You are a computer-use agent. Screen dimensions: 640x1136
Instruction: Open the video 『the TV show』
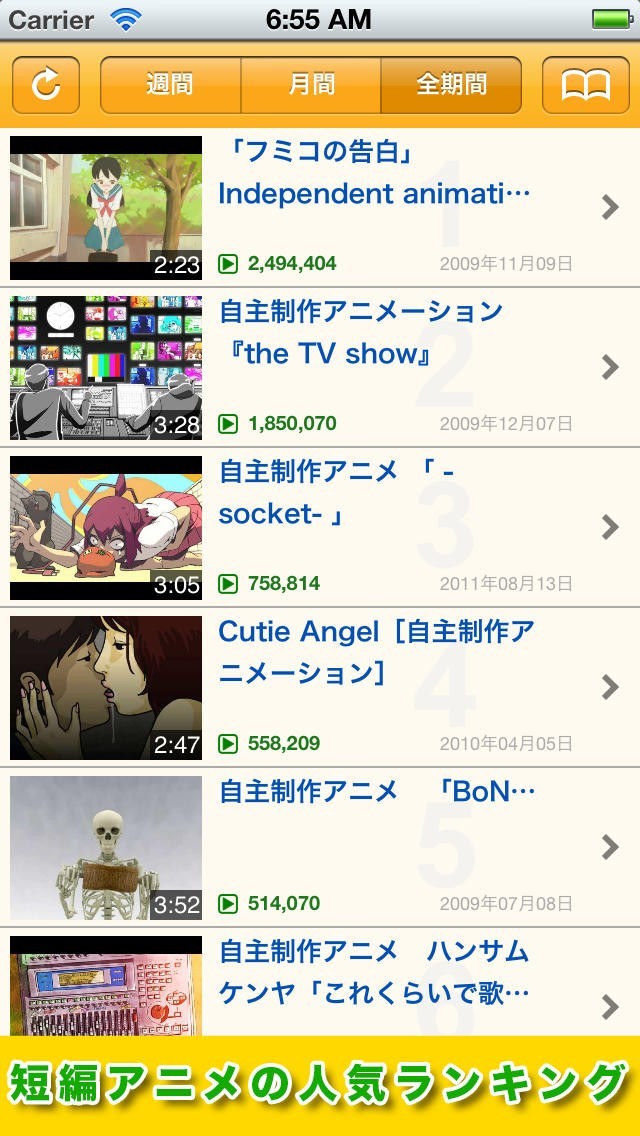(320, 367)
